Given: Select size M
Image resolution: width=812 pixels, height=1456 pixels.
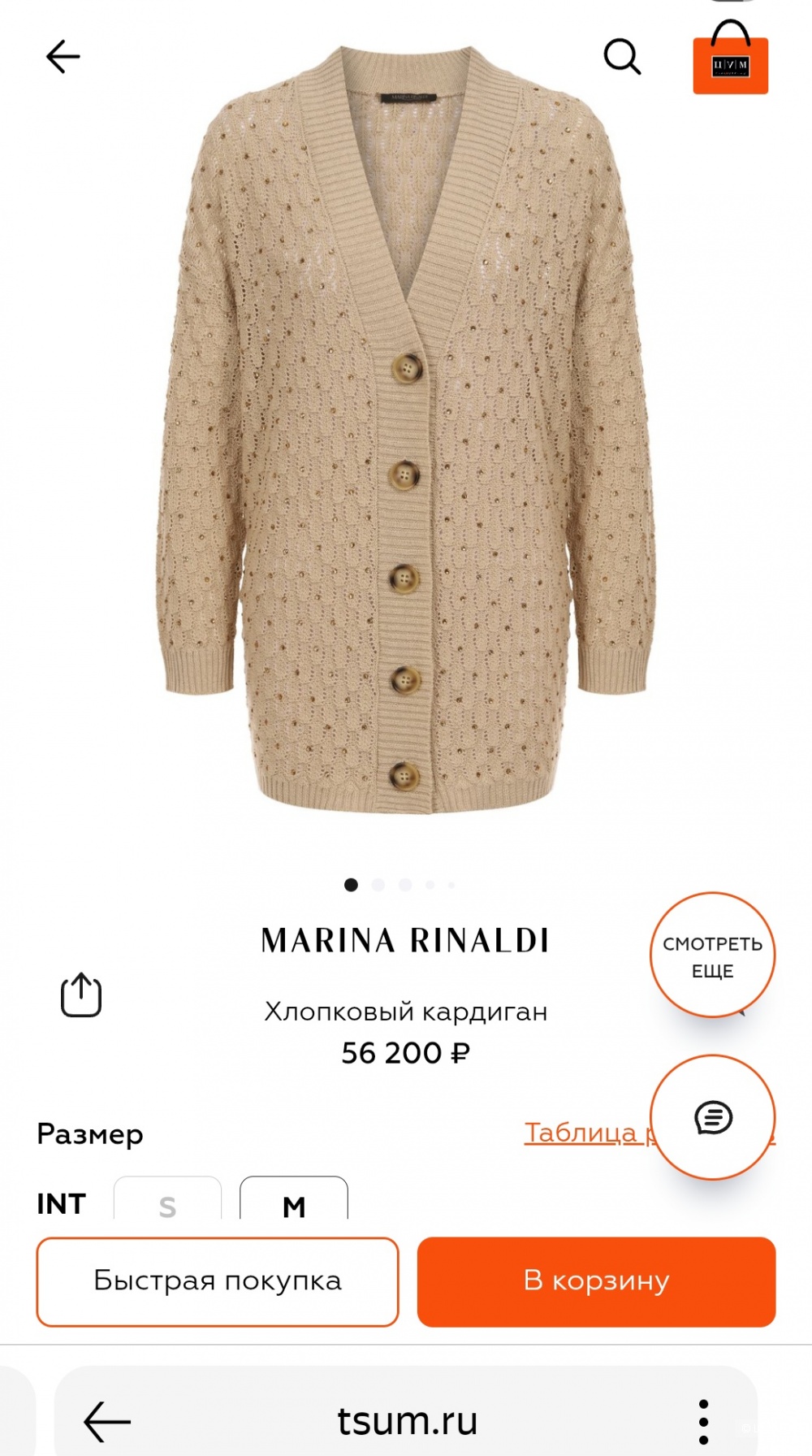Looking at the screenshot, I should (294, 1210).
